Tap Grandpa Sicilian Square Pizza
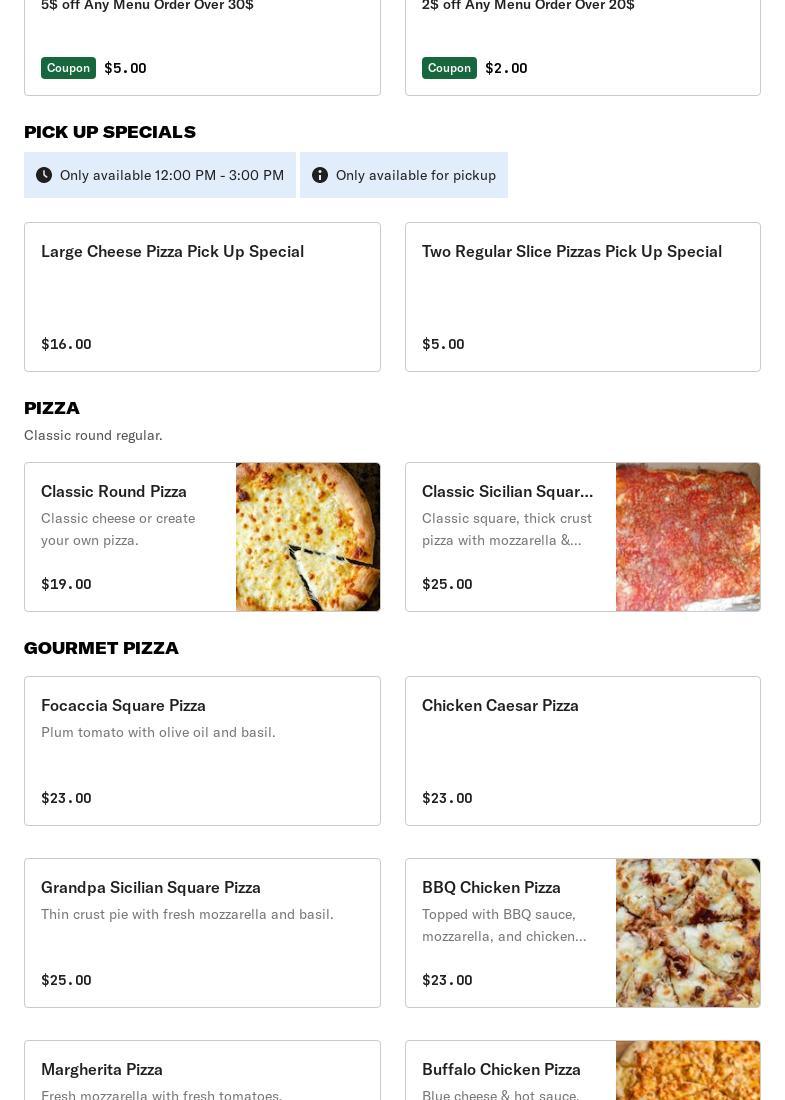 pos(202,932)
